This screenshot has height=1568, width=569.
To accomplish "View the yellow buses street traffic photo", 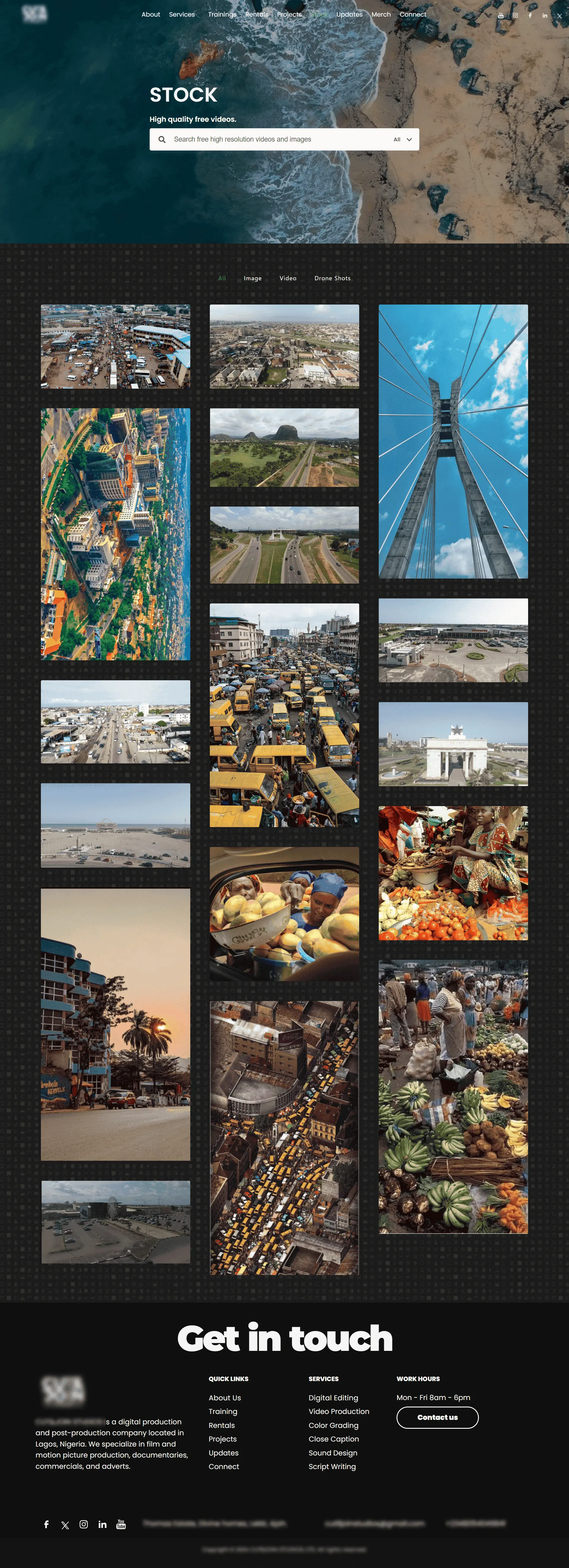I will tap(284, 715).
